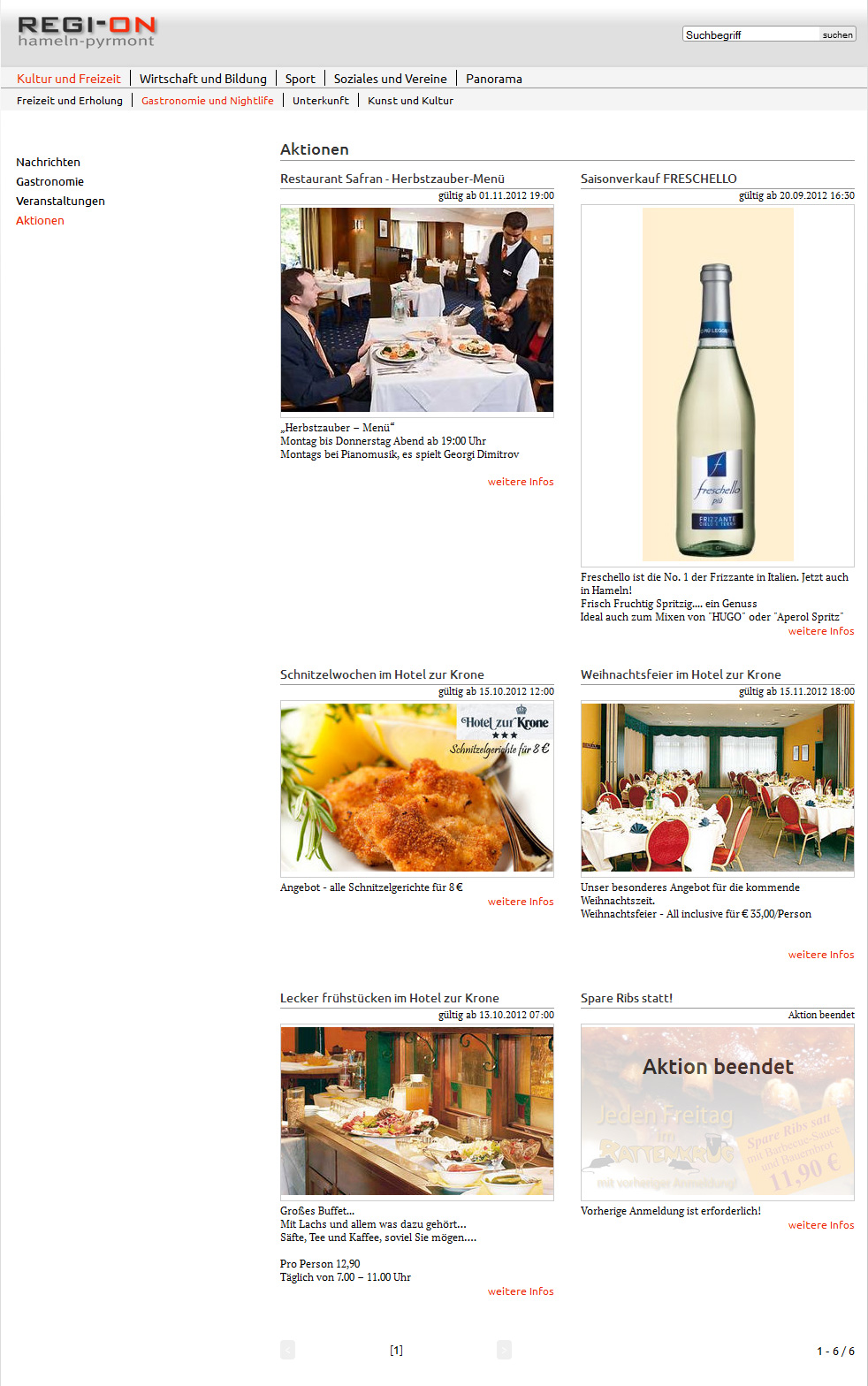Image resolution: width=868 pixels, height=1386 pixels.
Task: Select the Panorama tab
Action: (x=493, y=79)
